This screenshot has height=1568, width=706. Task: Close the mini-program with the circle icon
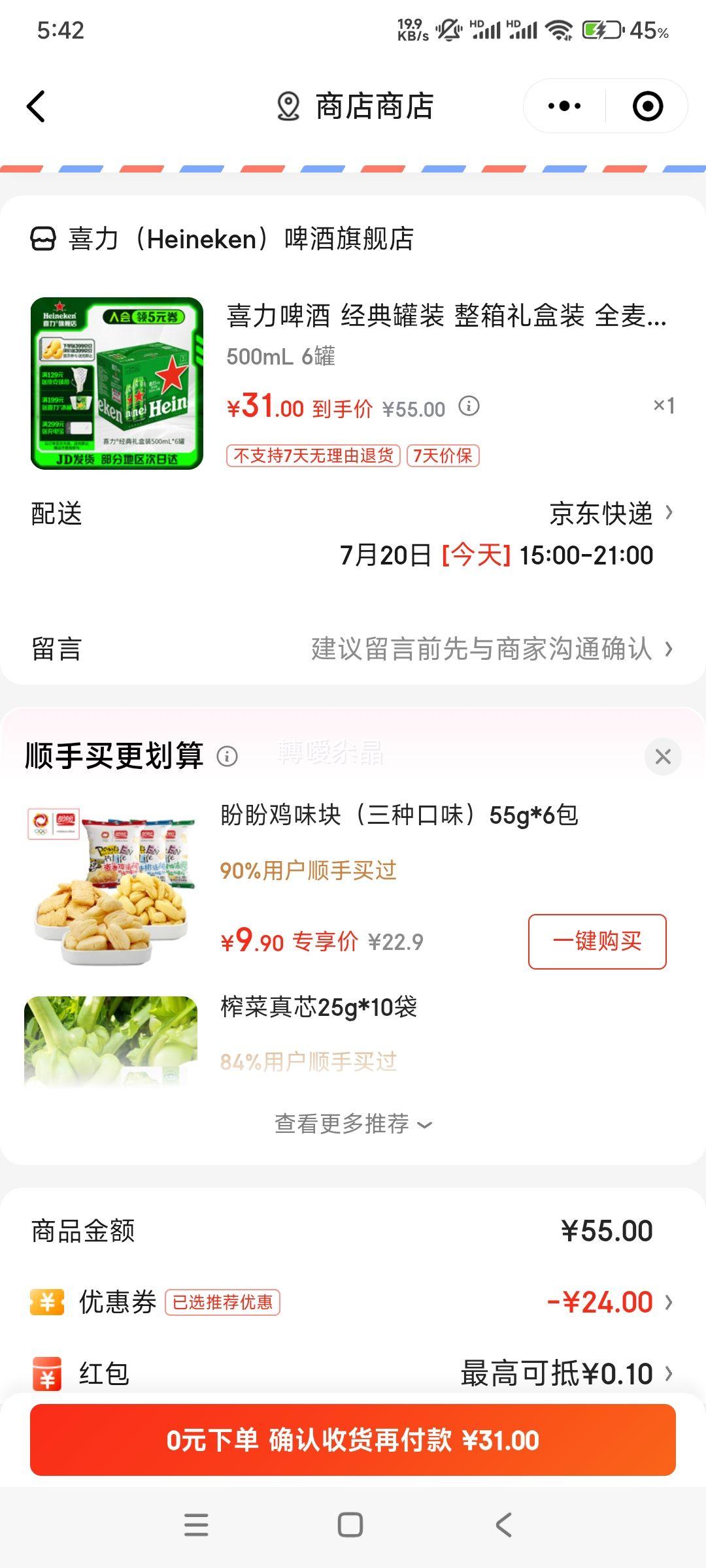tap(647, 106)
